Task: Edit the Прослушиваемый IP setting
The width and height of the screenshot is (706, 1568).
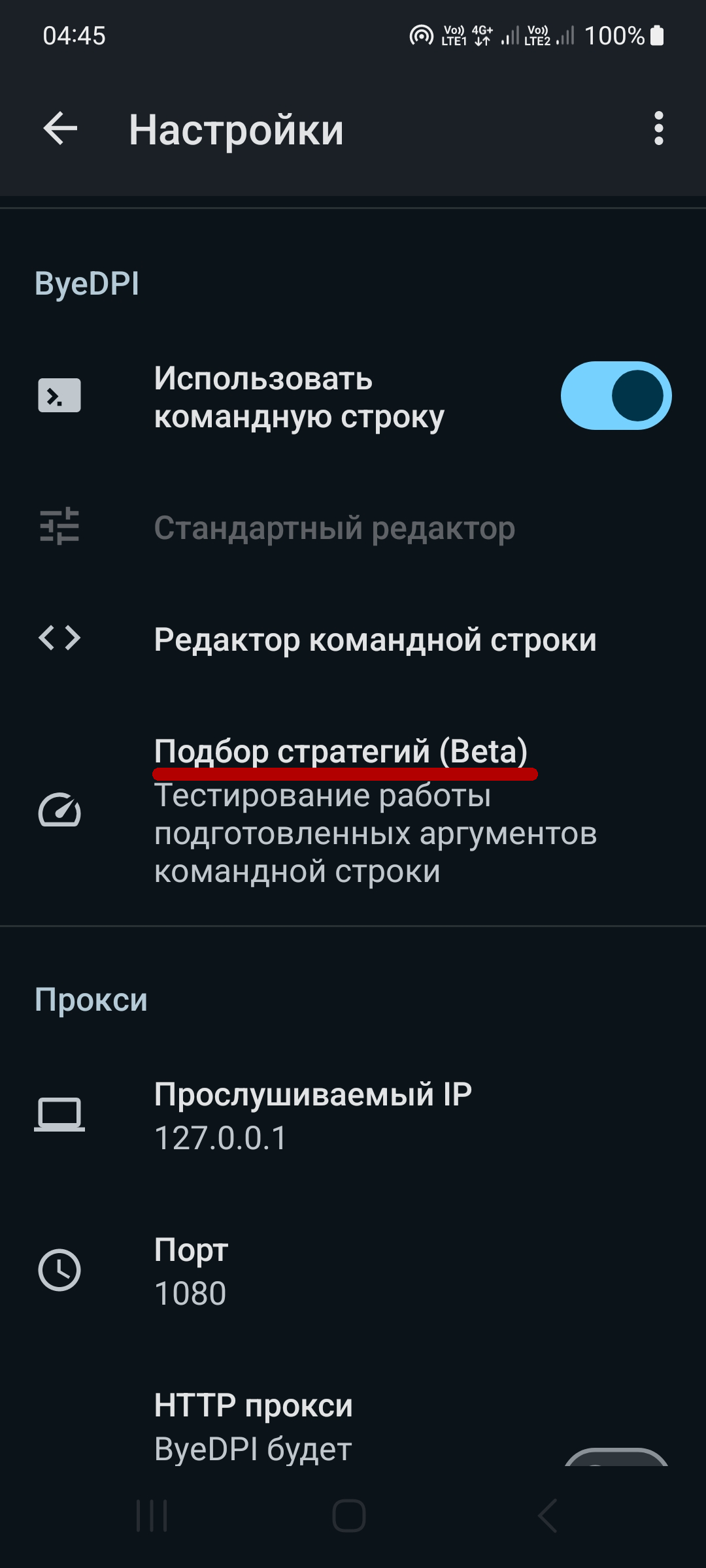Action: pos(312,1115)
